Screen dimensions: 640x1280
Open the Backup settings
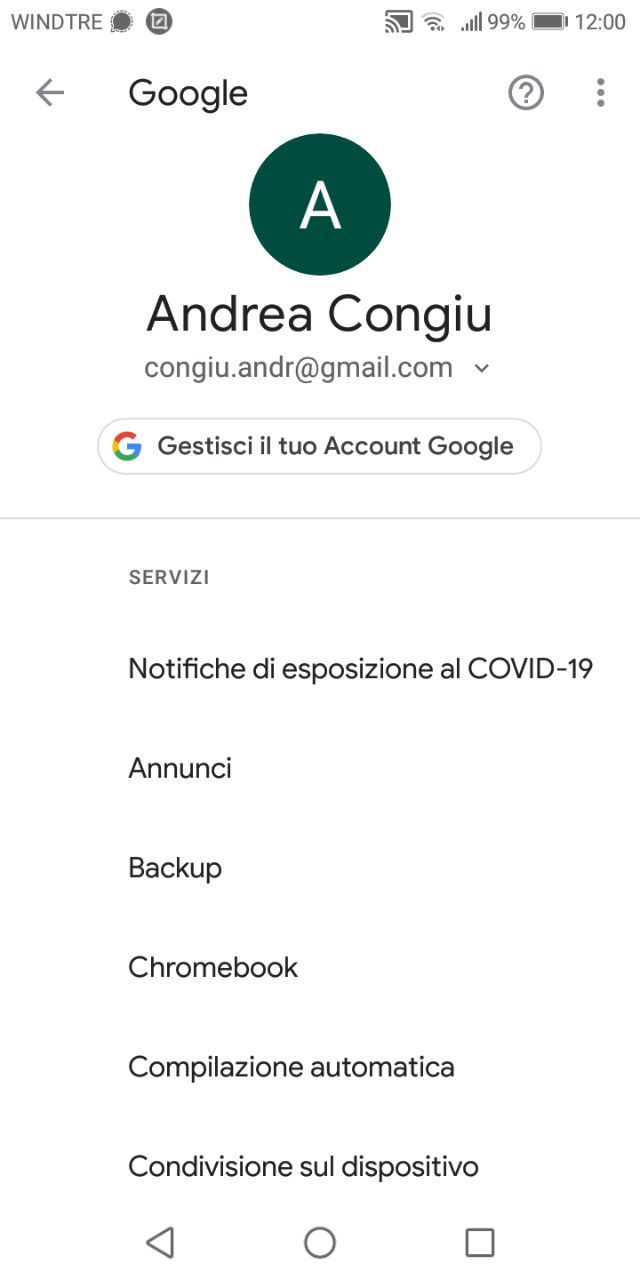pyautogui.click(x=320, y=868)
